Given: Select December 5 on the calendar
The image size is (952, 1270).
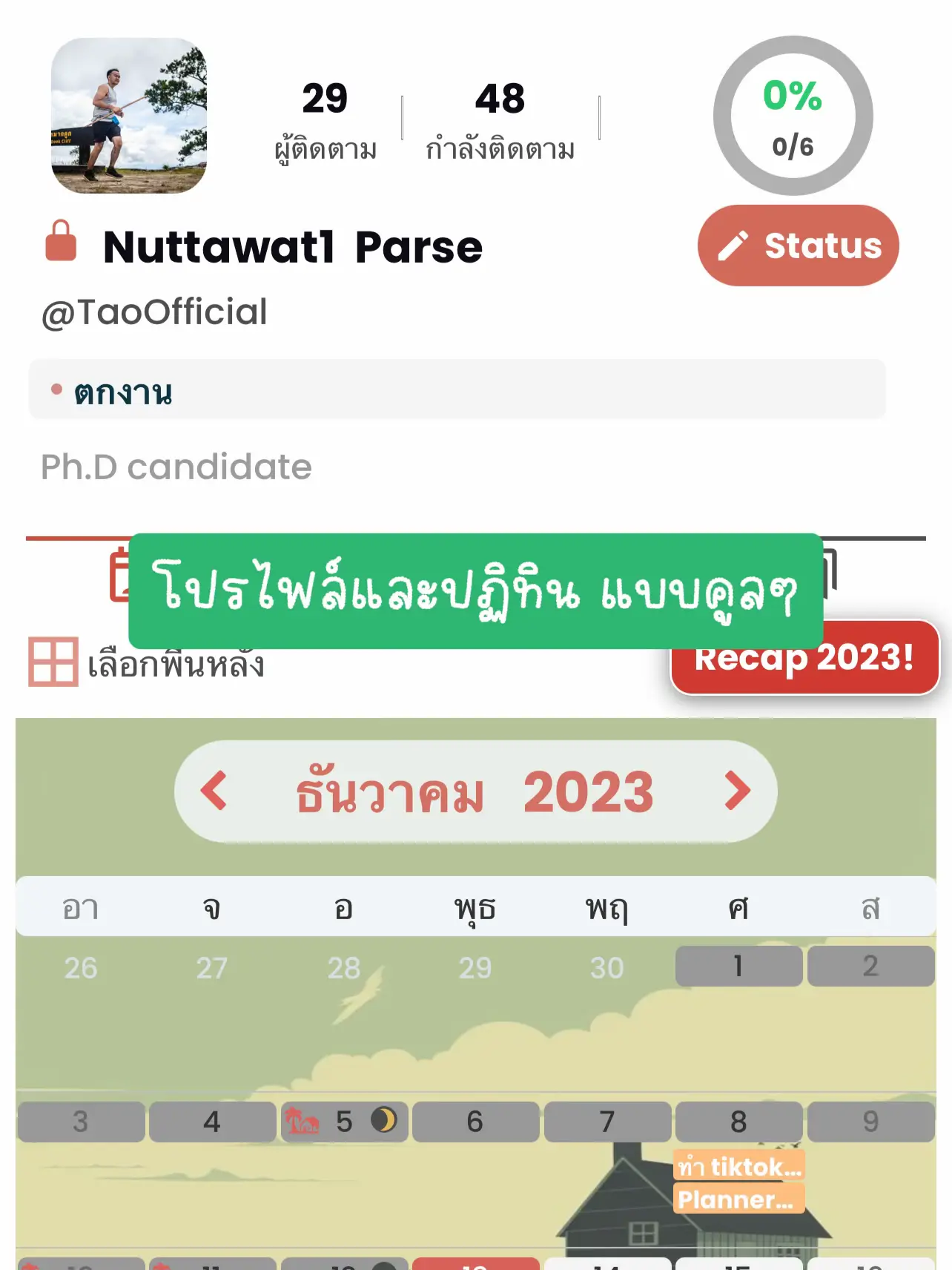Looking at the screenshot, I should click(344, 1122).
